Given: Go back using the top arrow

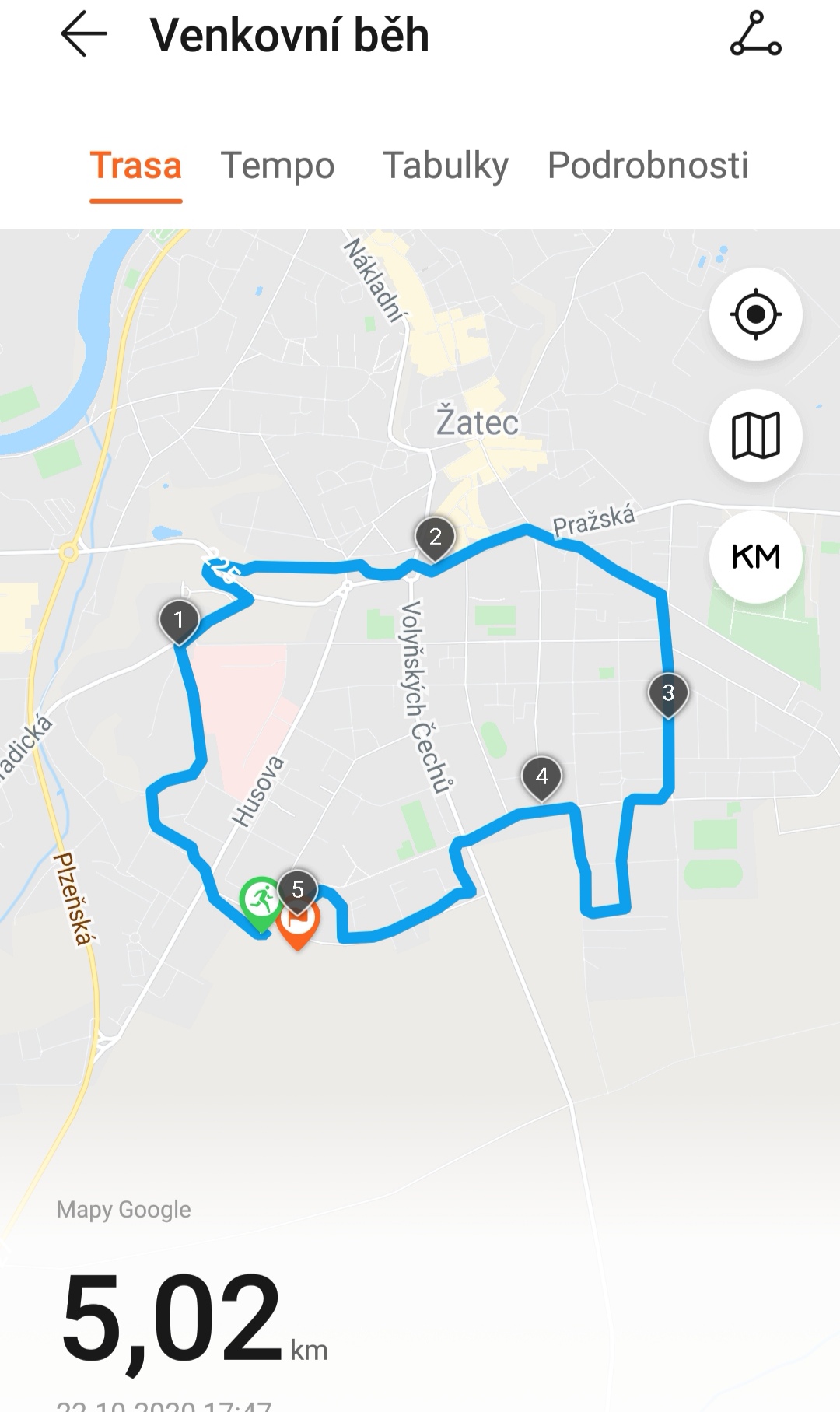Looking at the screenshot, I should pos(84,35).
